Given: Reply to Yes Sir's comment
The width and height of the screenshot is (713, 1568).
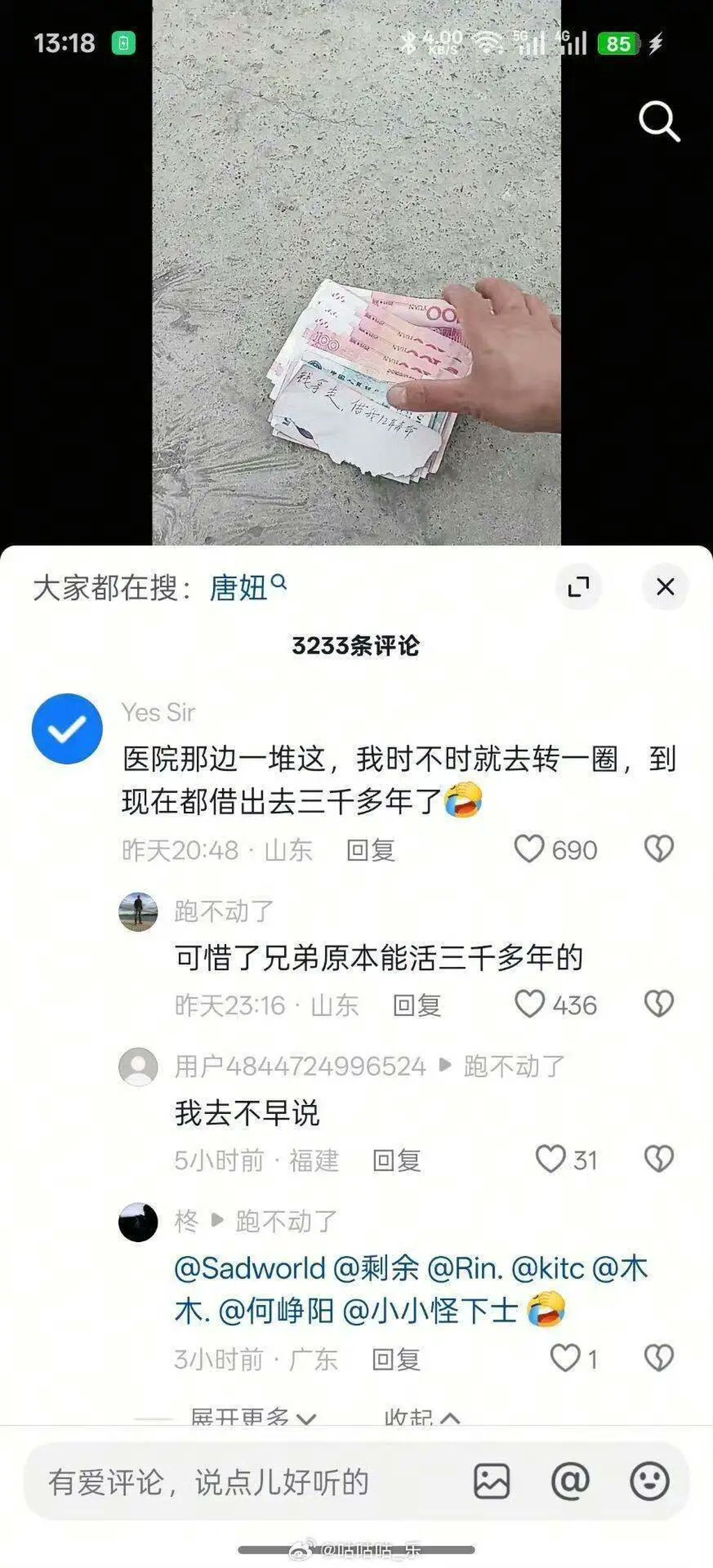Looking at the screenshot, I should point(370,850).
